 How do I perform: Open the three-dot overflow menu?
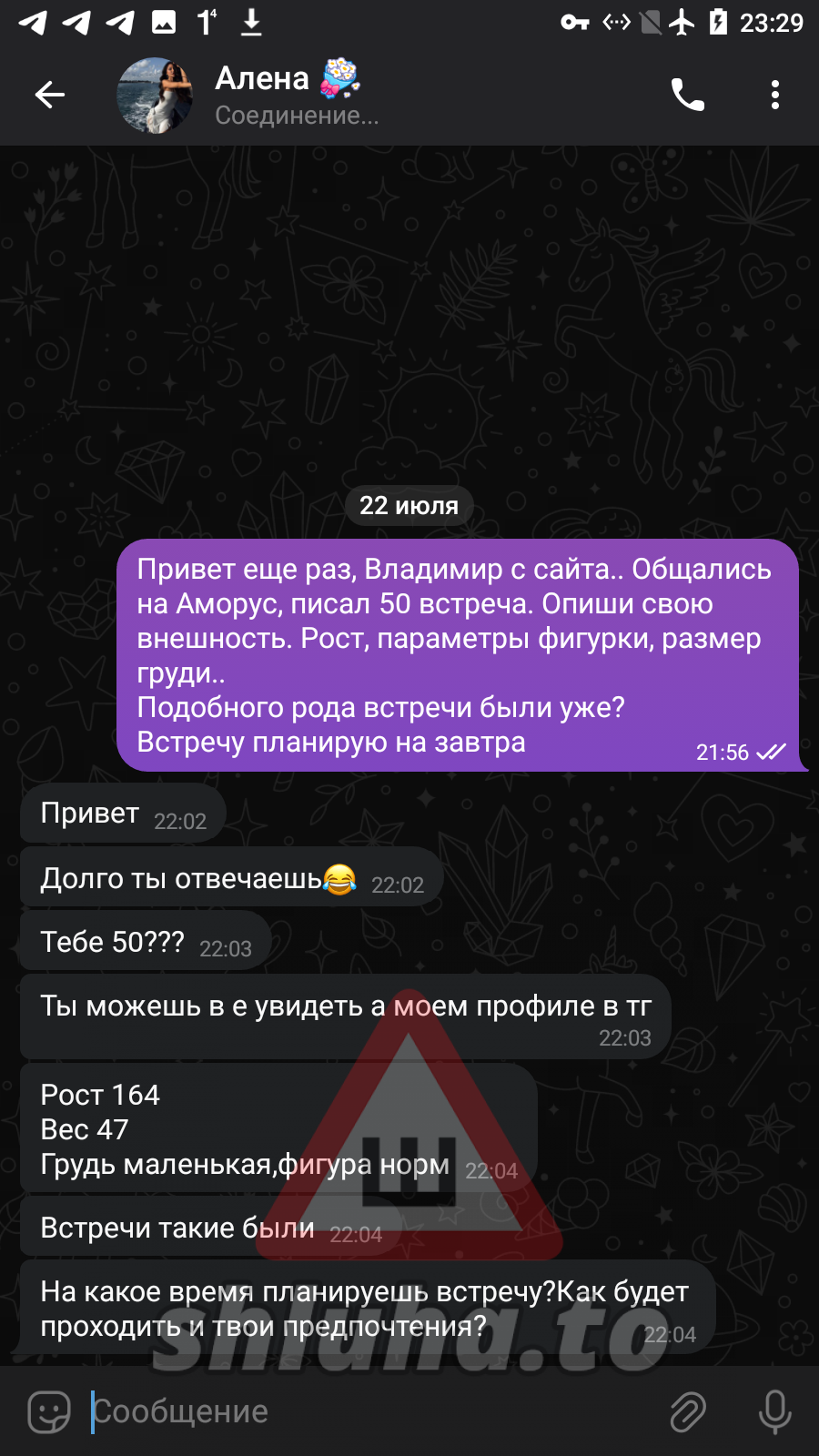point(774,95)
